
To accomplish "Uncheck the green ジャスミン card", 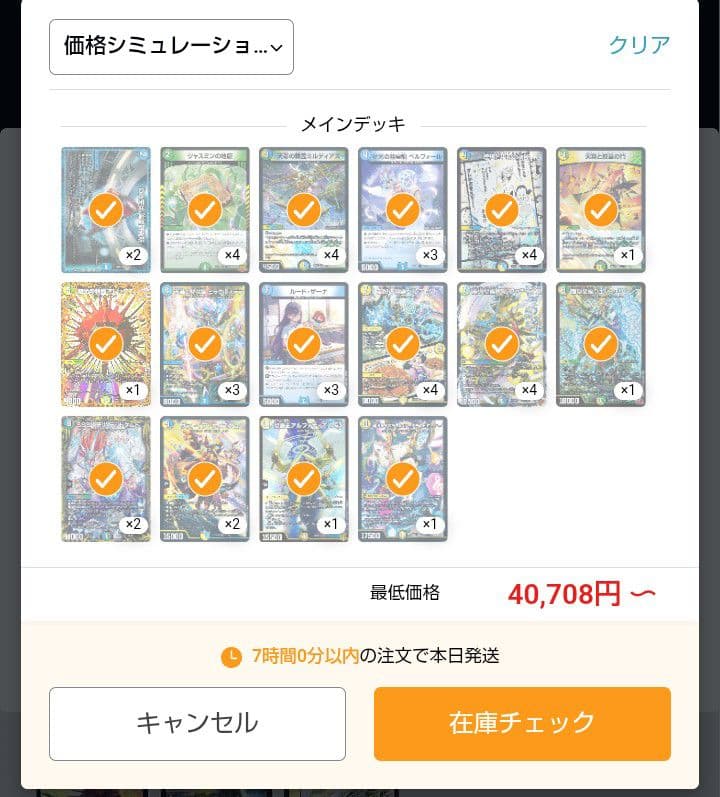I will pyautogui.click(x=204, y=210).
